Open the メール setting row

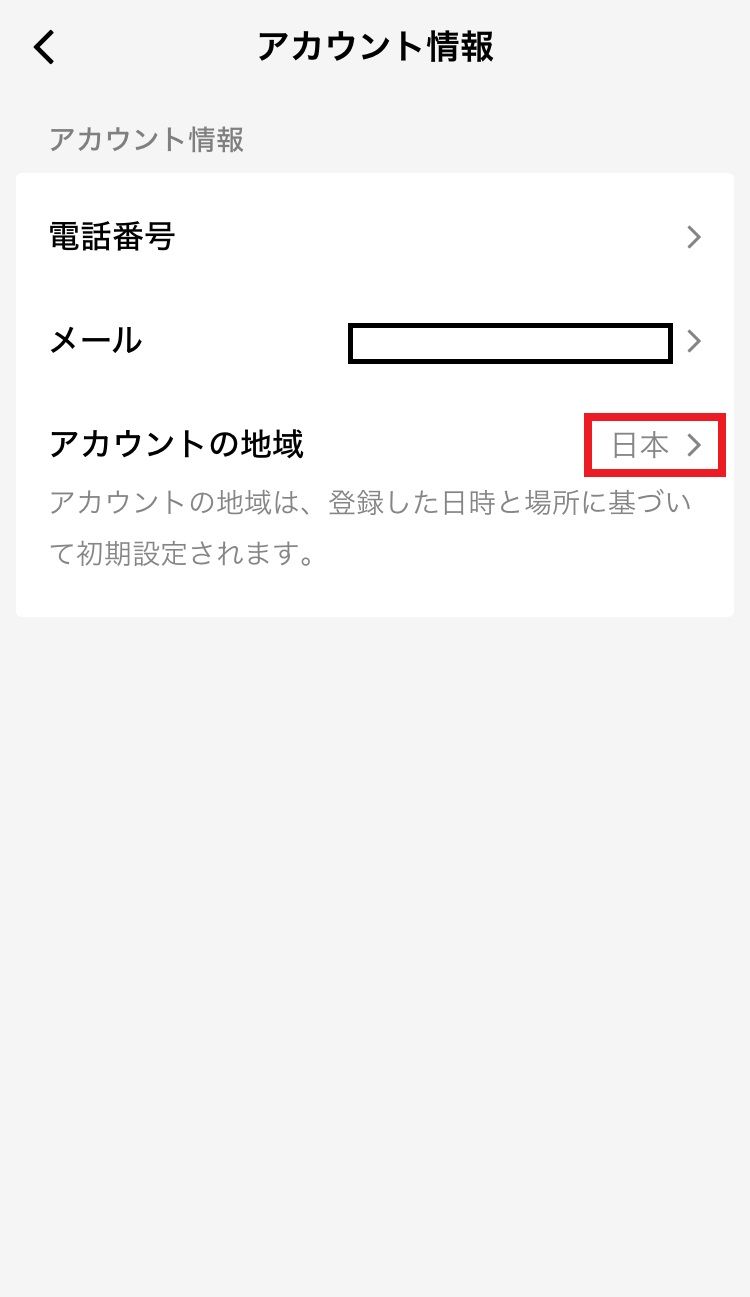[375, 342]
